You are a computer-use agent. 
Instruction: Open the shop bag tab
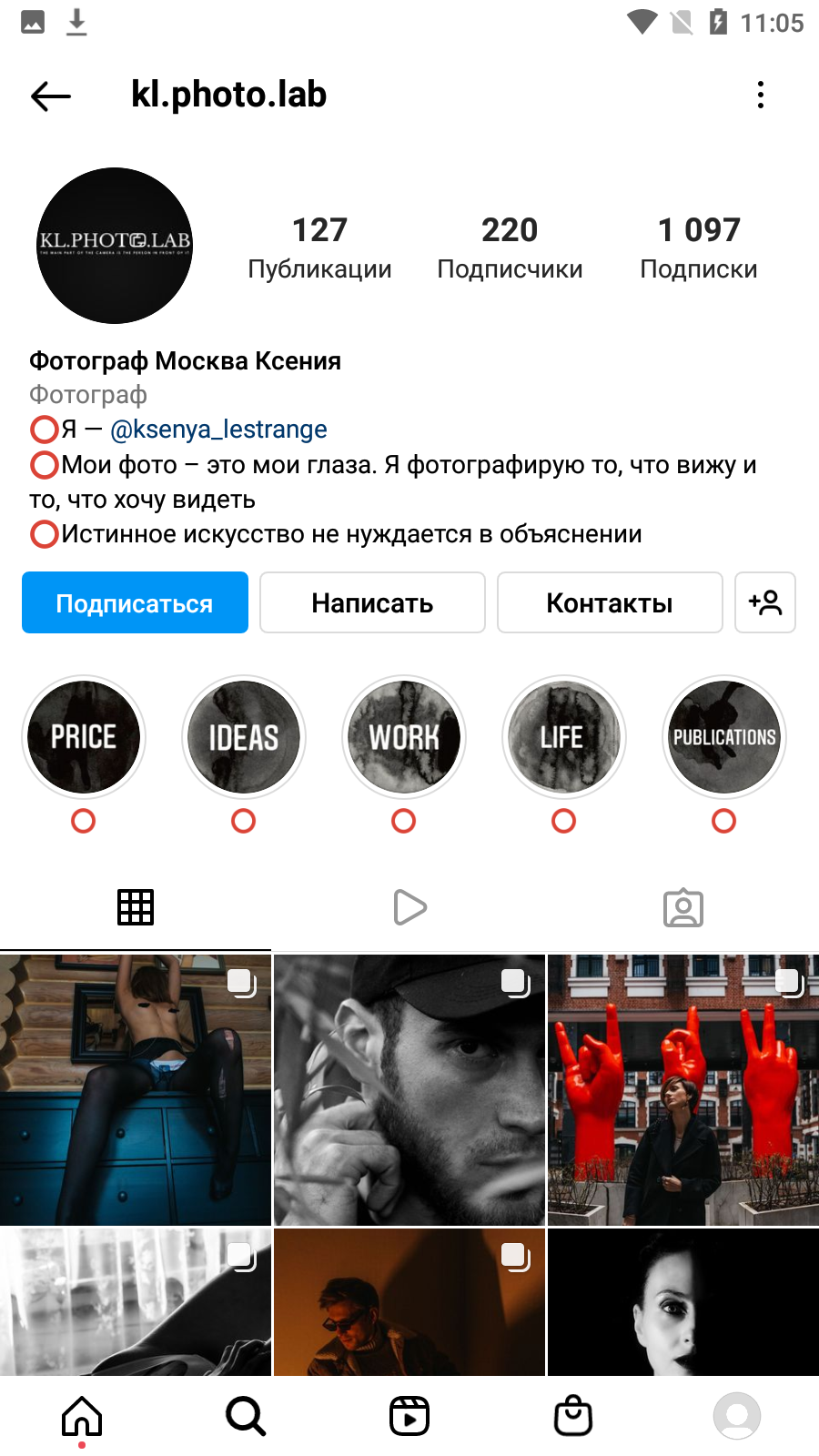(573, 1416)
